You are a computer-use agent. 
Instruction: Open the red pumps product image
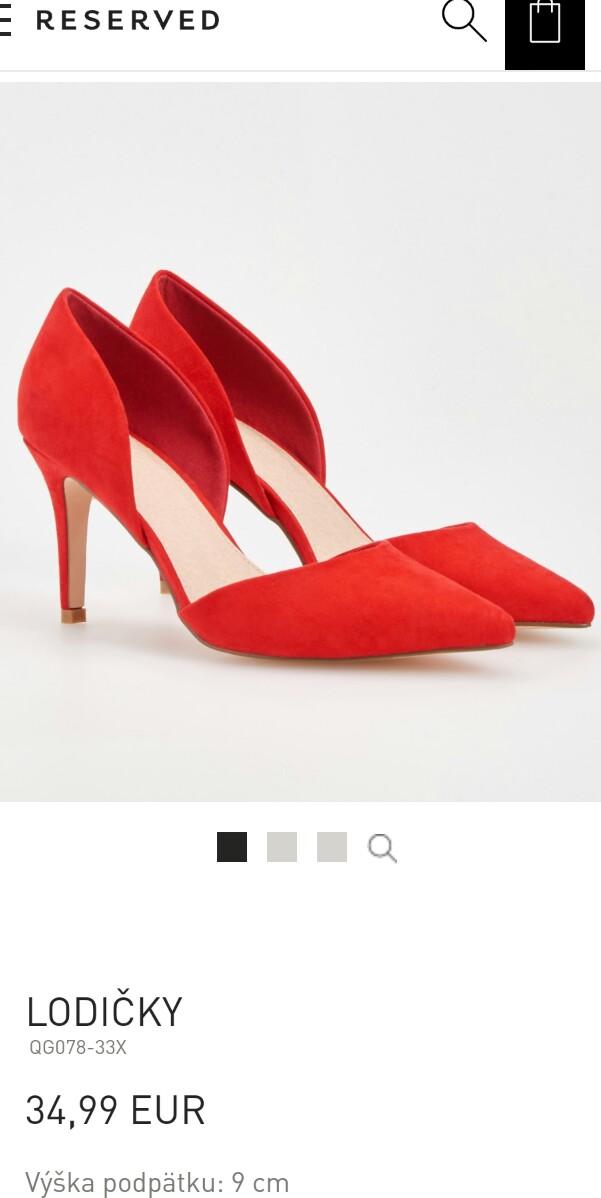tap(300, 460)
